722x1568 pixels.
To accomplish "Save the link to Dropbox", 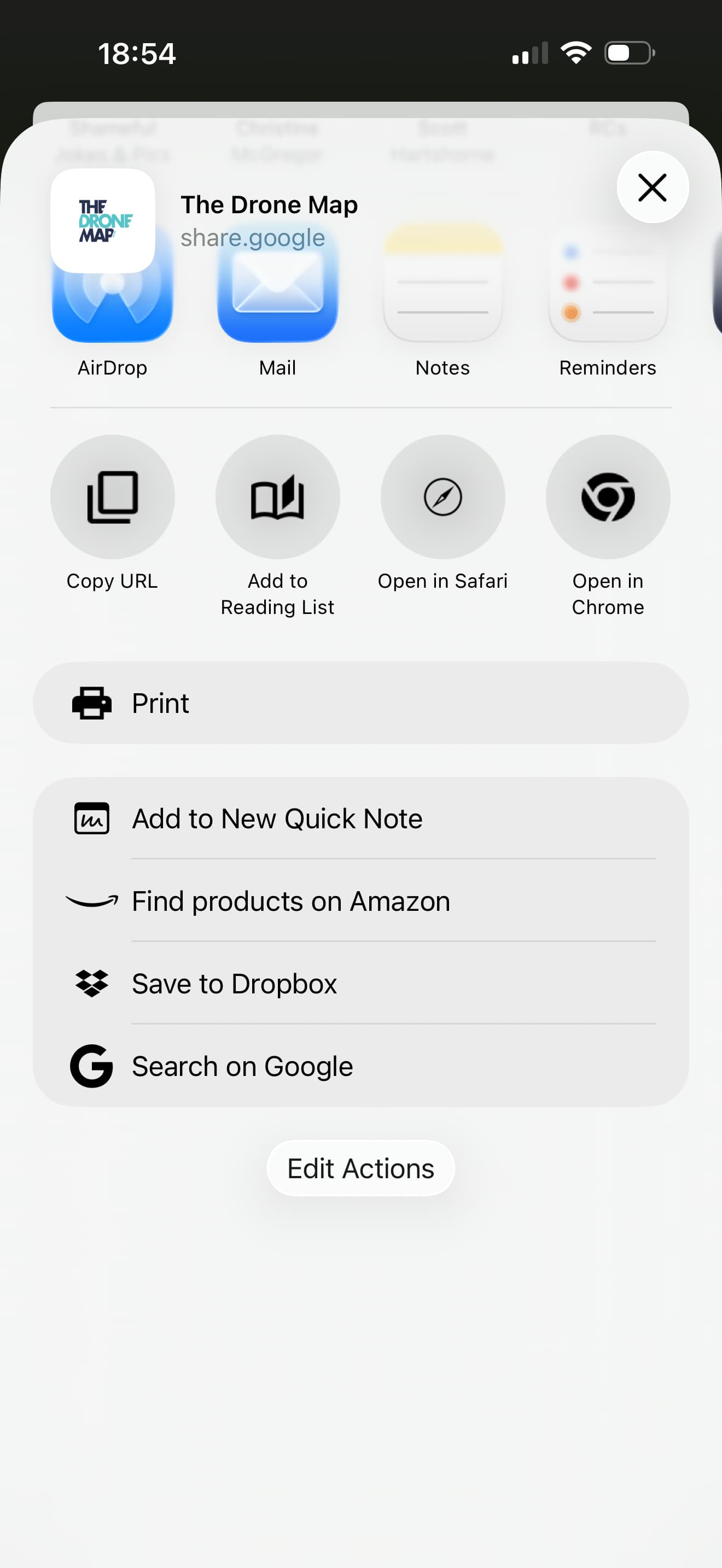I will click(360, 984).
